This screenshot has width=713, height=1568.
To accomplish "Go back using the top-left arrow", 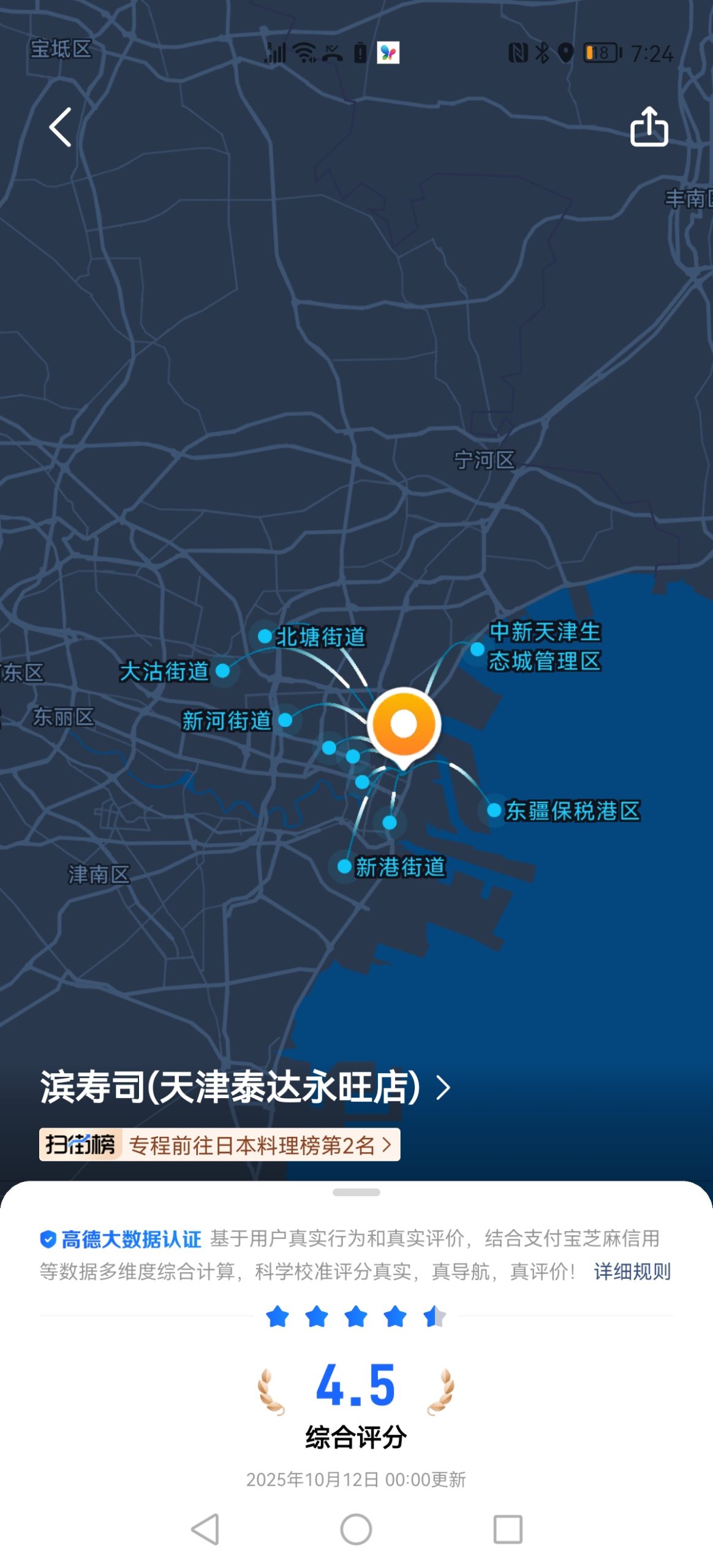I will point(60,127).
